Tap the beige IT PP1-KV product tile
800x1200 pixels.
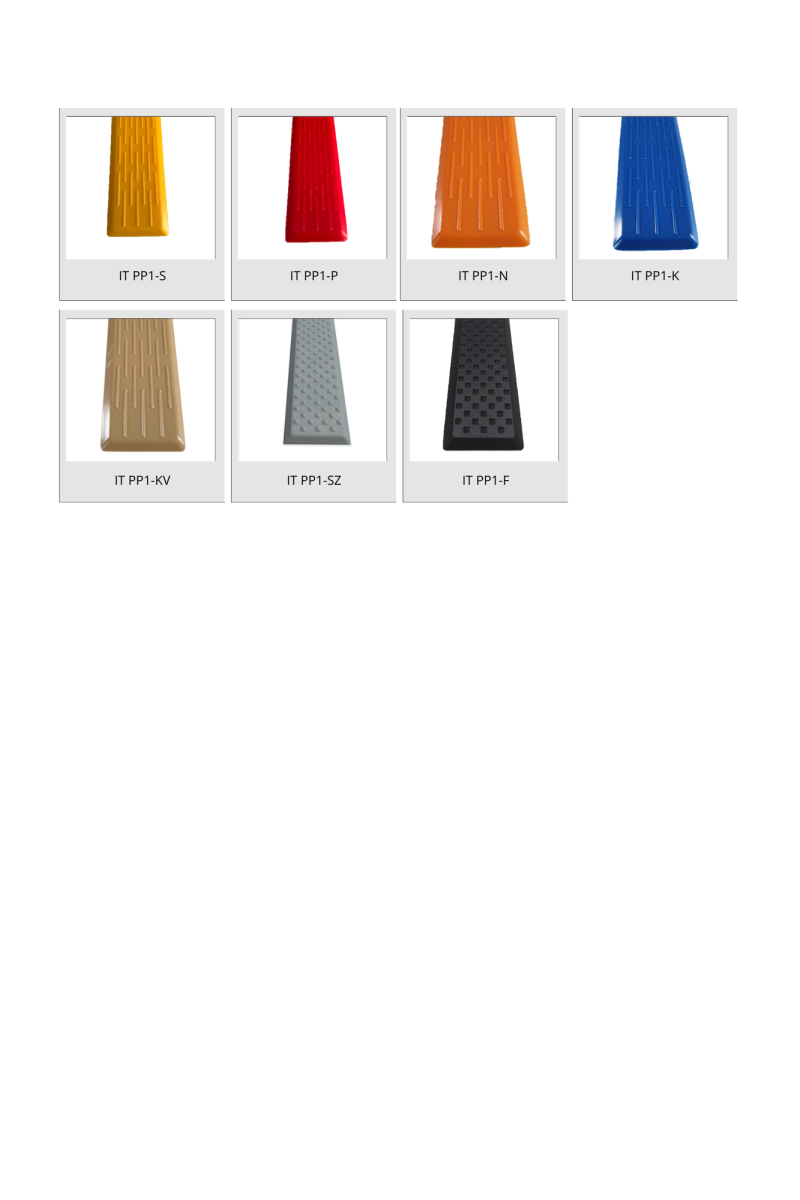point(141,390)
